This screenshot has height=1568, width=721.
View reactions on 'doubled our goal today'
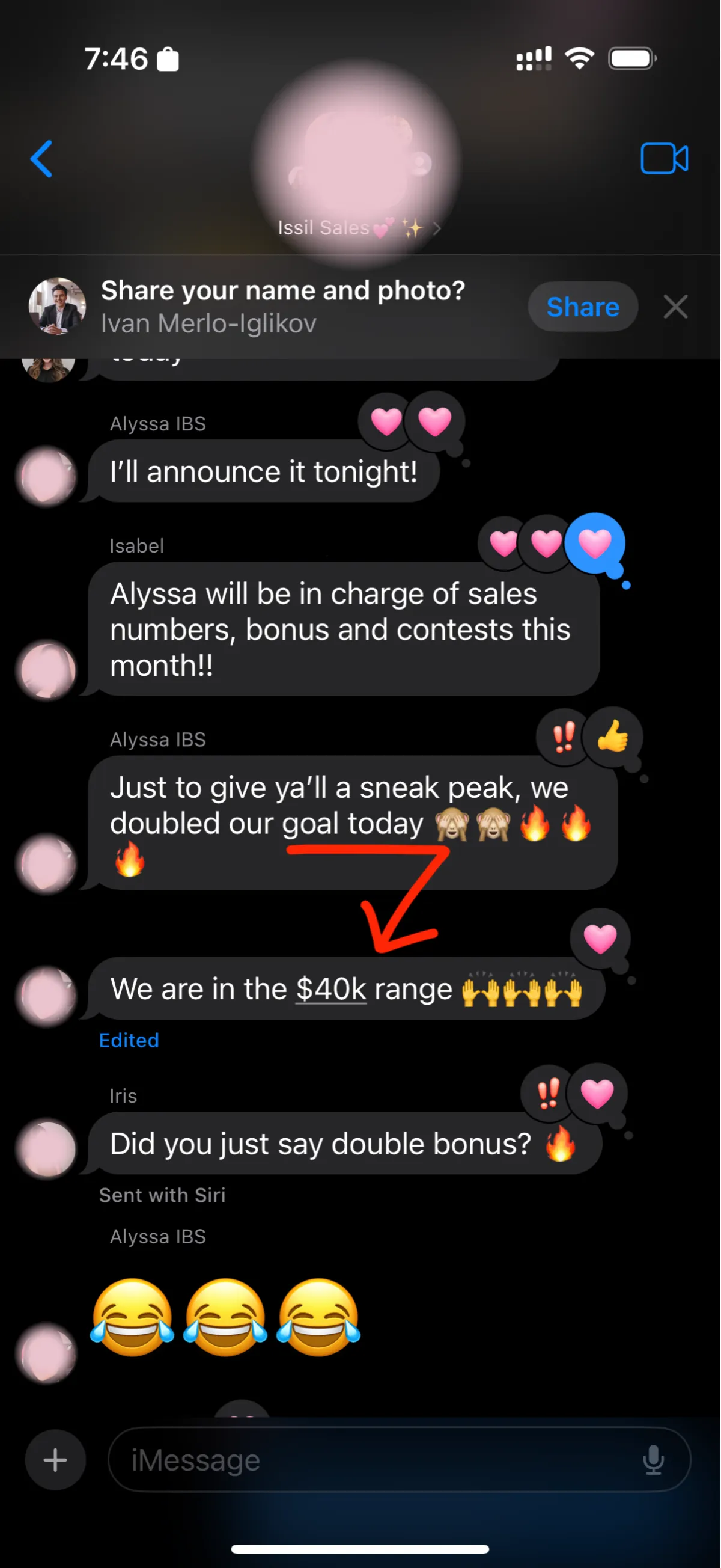589,738
